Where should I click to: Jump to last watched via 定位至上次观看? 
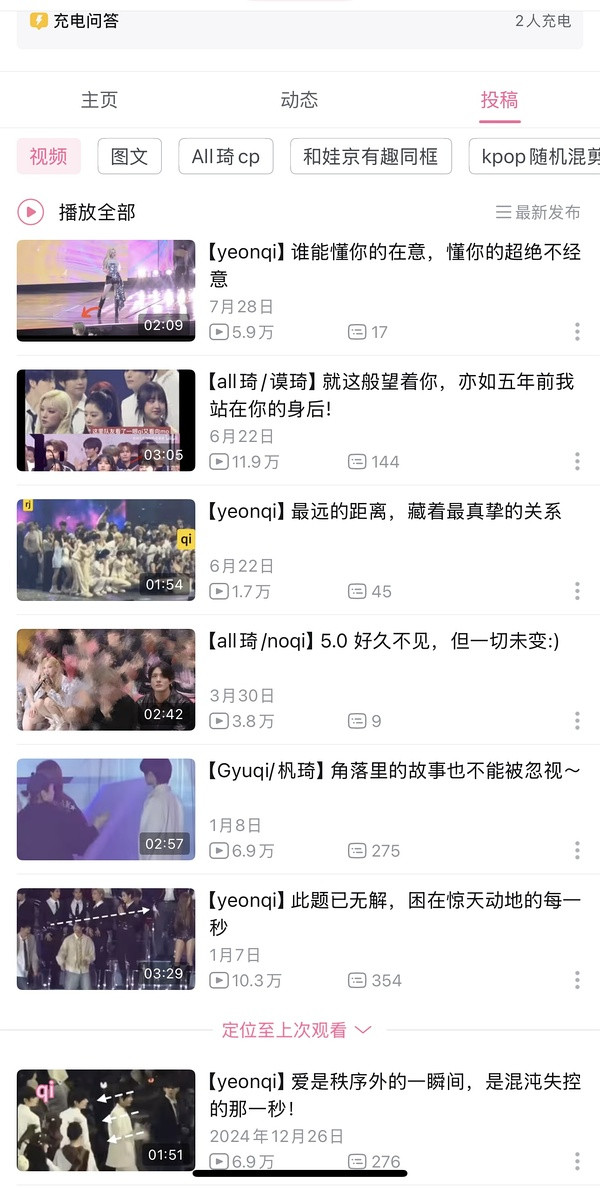296,1030
